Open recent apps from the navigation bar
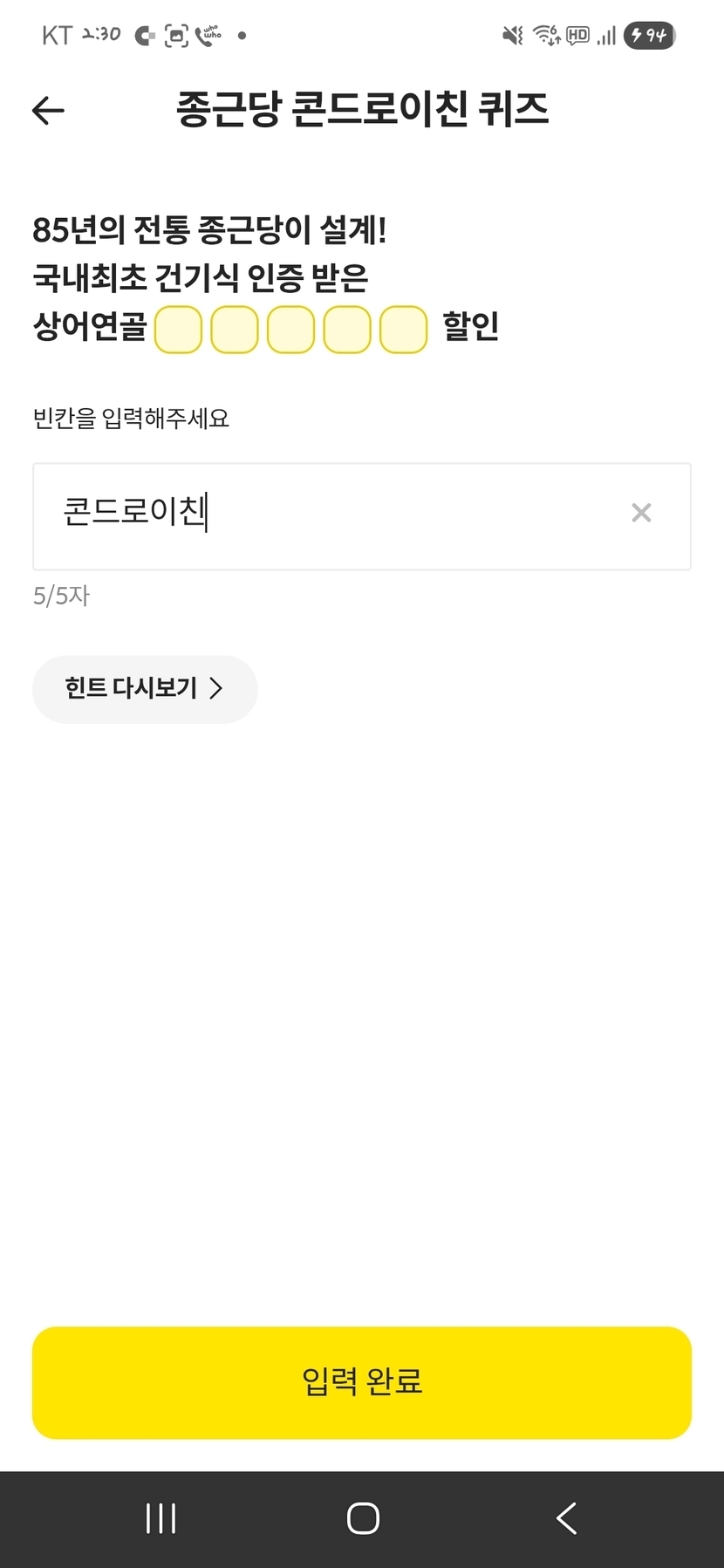The image size is (724, 1568). 161,1518
